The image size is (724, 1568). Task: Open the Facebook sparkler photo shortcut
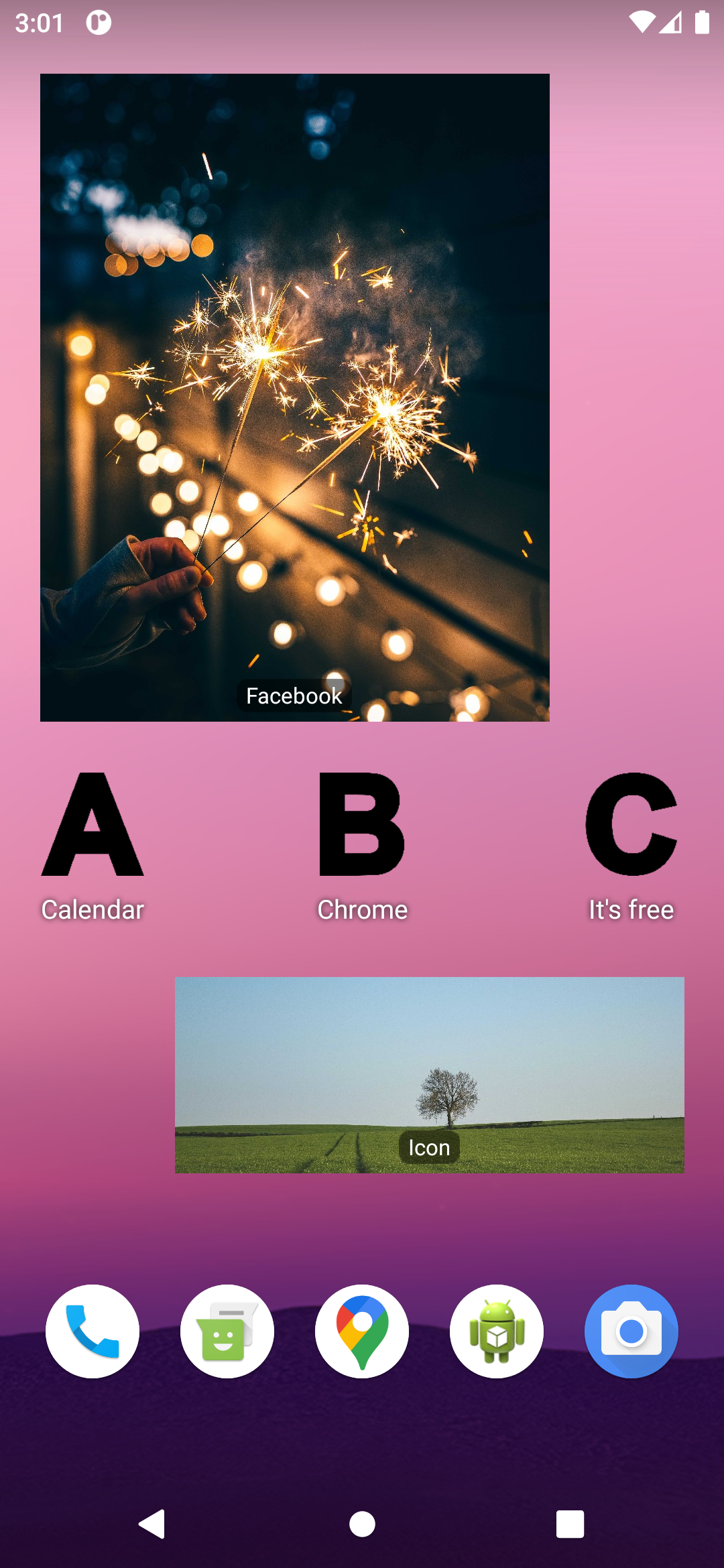tap(295, 397)
